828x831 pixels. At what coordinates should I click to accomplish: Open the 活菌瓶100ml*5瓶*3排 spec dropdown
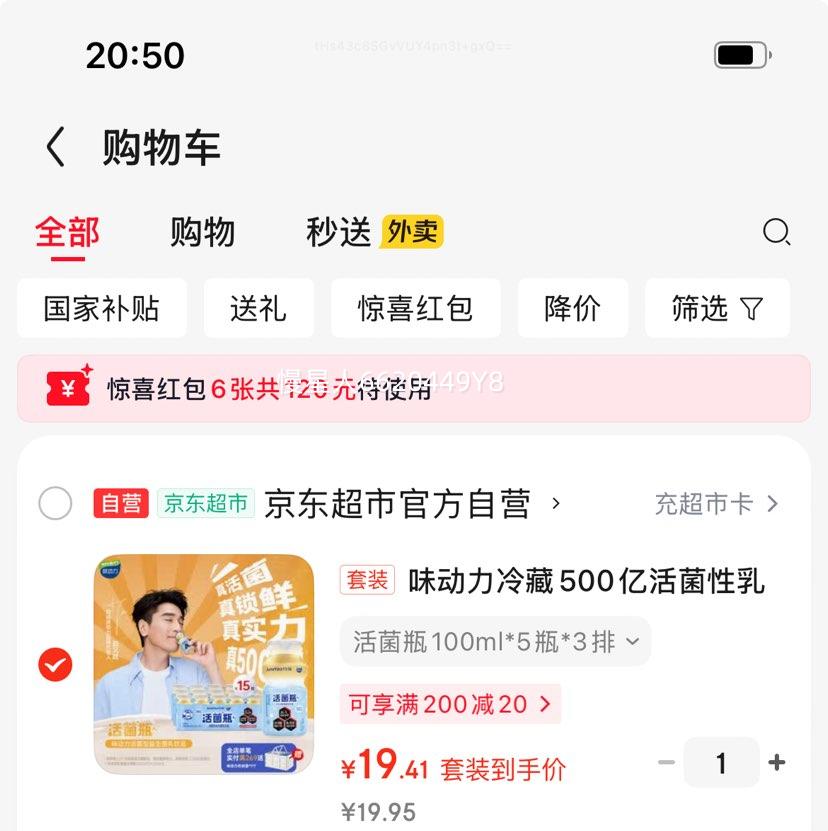pos(495,640)
